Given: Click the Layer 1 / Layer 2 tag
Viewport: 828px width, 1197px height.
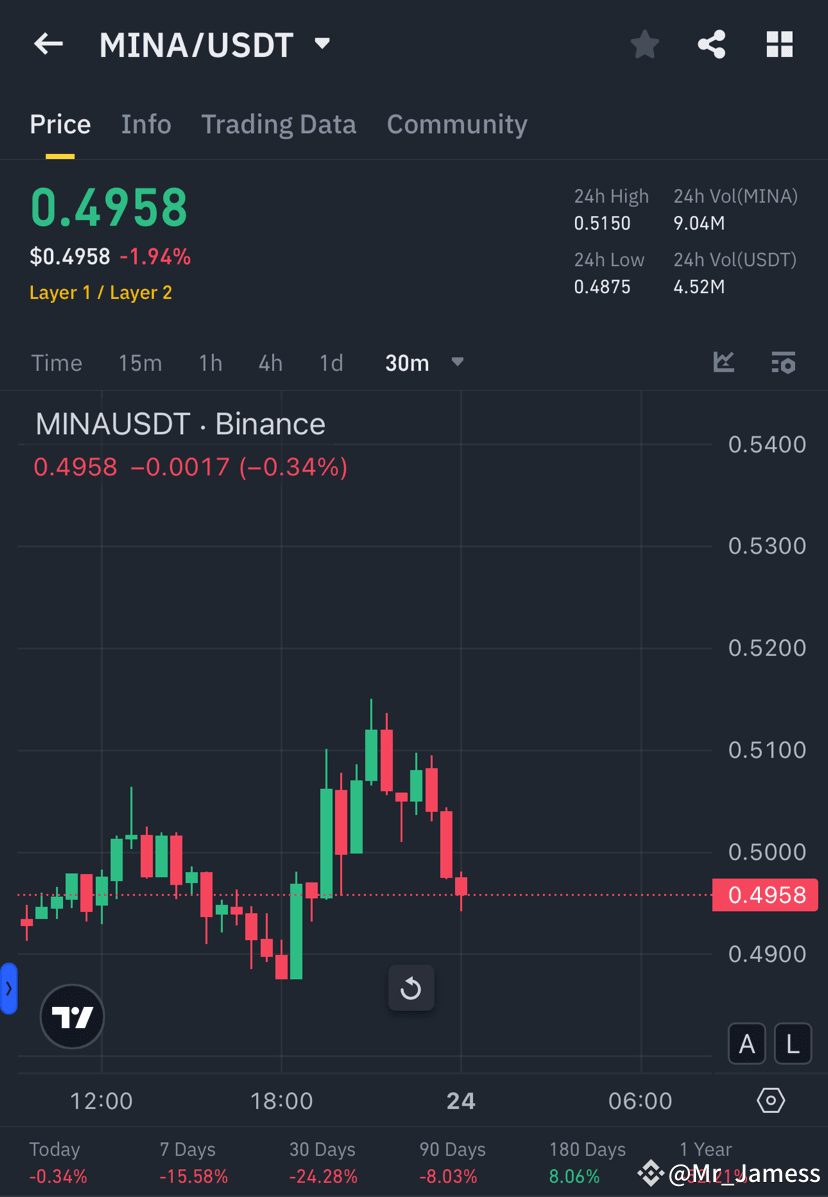Looking at the screenshot, I should pyautogui.click(x=100, y=293).
